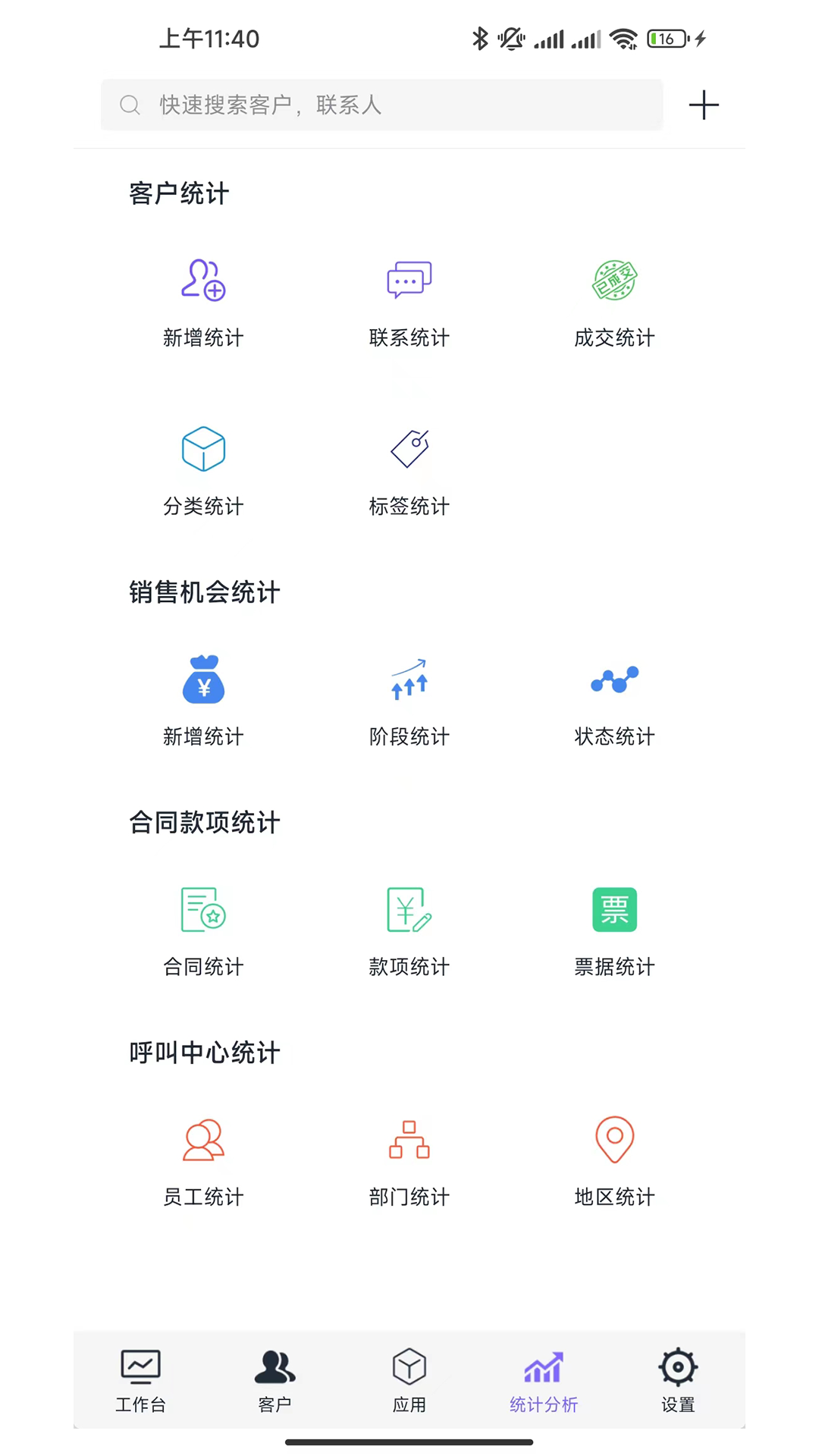Open 阶段统计 stage statistics
This screenshot has width=819, height=1456.
[x=409, y=701]
